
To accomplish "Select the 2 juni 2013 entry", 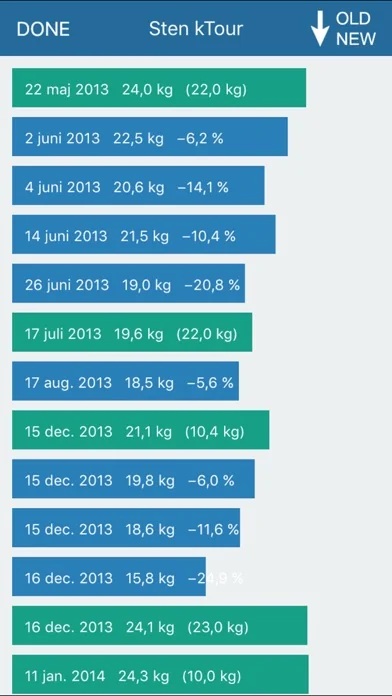I will (x=150, y=136).
